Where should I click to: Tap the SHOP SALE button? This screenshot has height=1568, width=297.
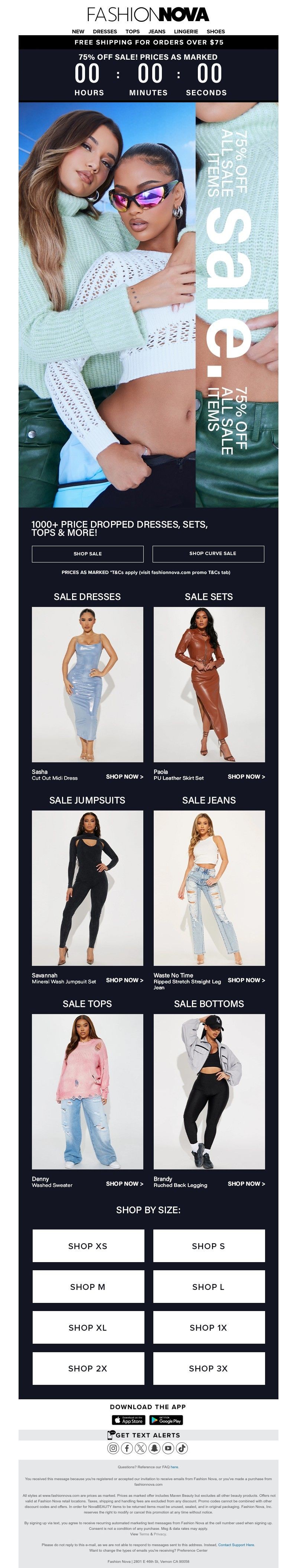[x=88, y=553]
